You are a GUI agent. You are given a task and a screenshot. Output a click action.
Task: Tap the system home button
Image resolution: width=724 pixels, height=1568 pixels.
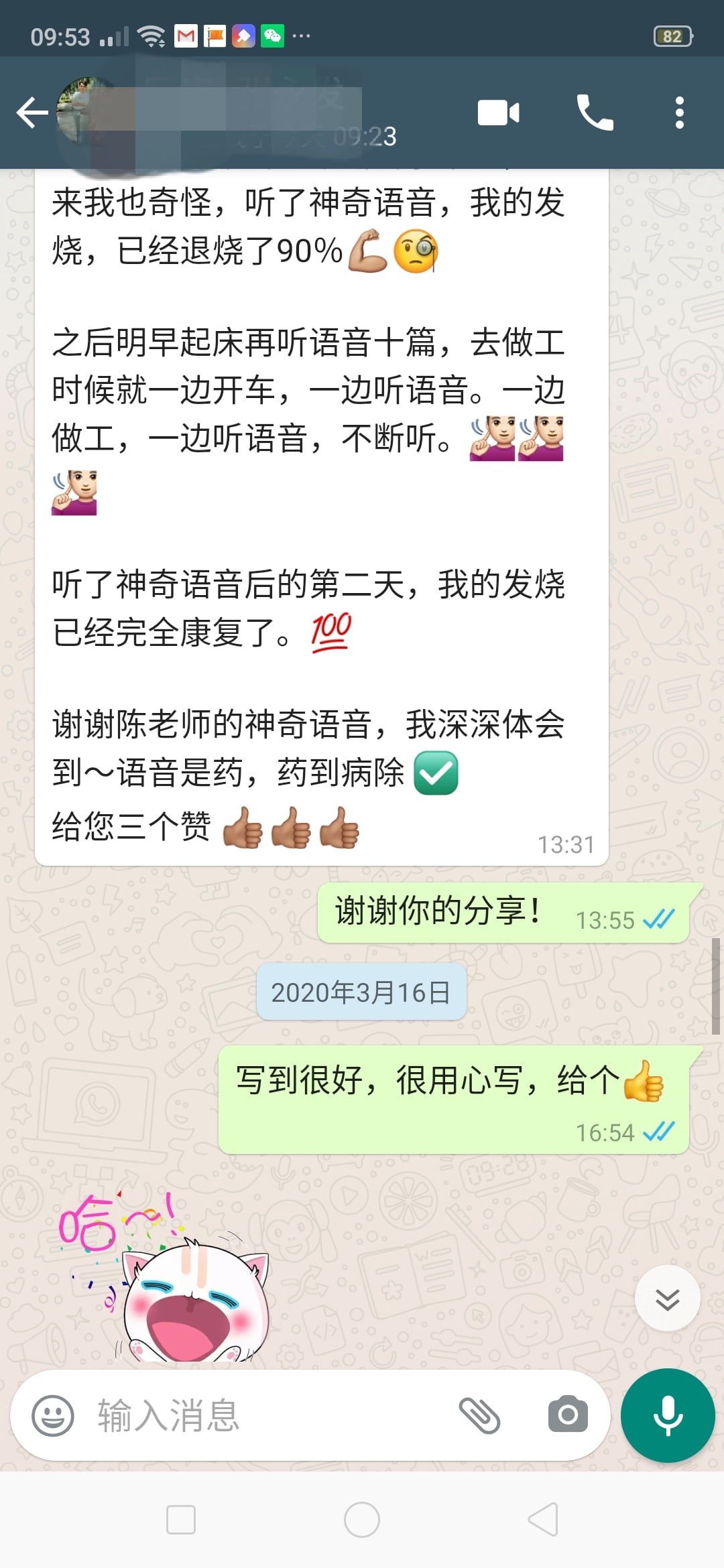pos(362,1520)
